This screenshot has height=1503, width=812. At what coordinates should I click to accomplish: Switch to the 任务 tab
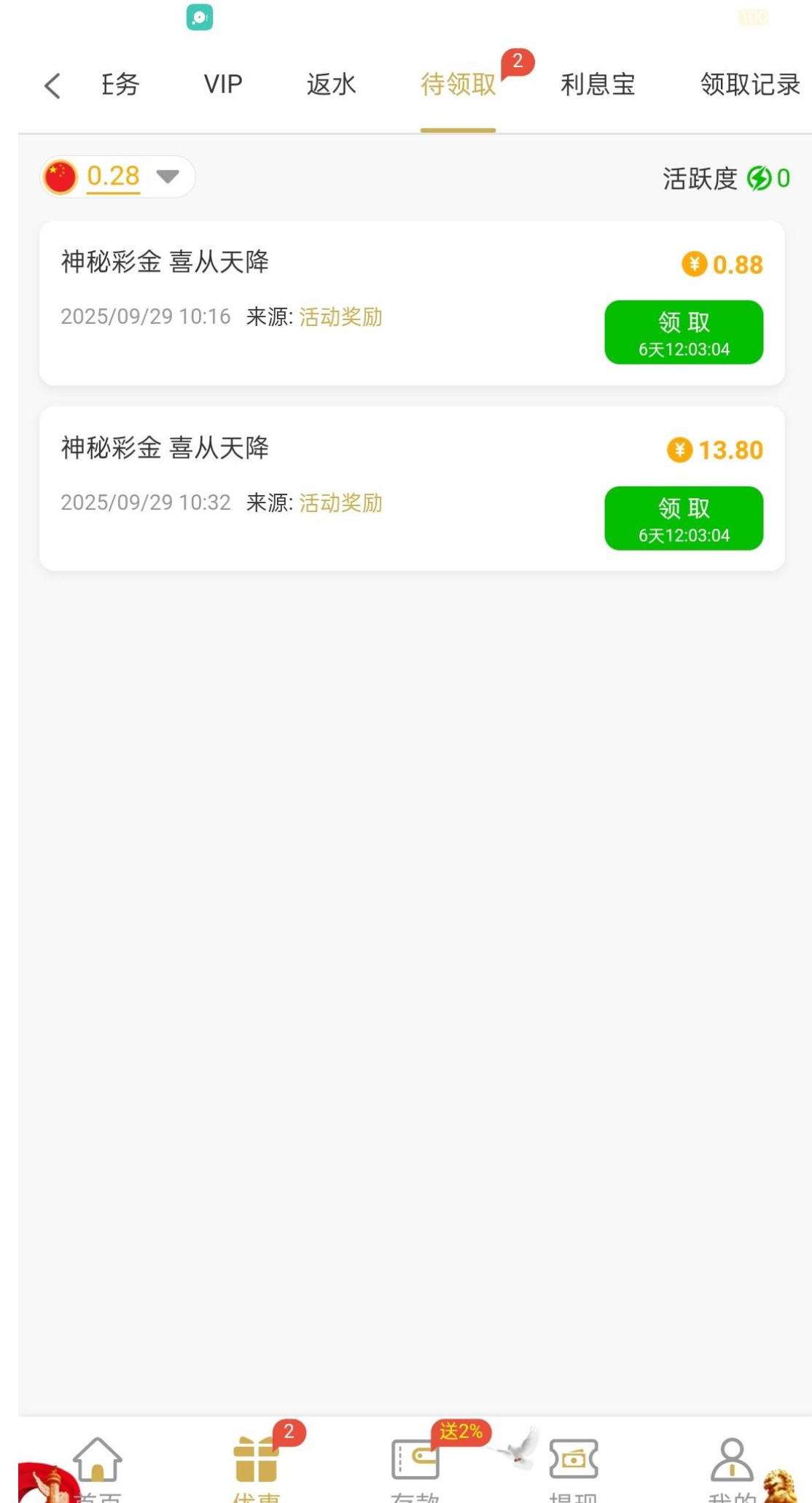pyautogui.click(x=120, y=85)
